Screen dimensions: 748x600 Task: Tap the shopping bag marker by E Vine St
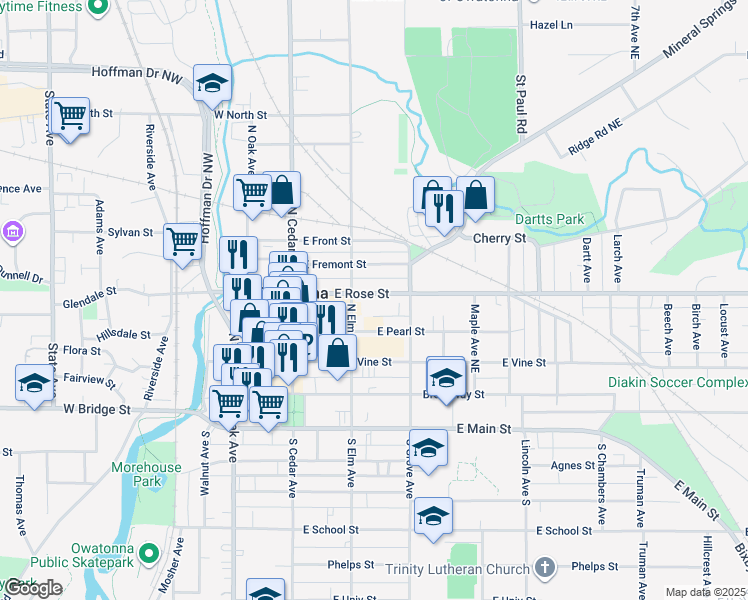[337, 356]
